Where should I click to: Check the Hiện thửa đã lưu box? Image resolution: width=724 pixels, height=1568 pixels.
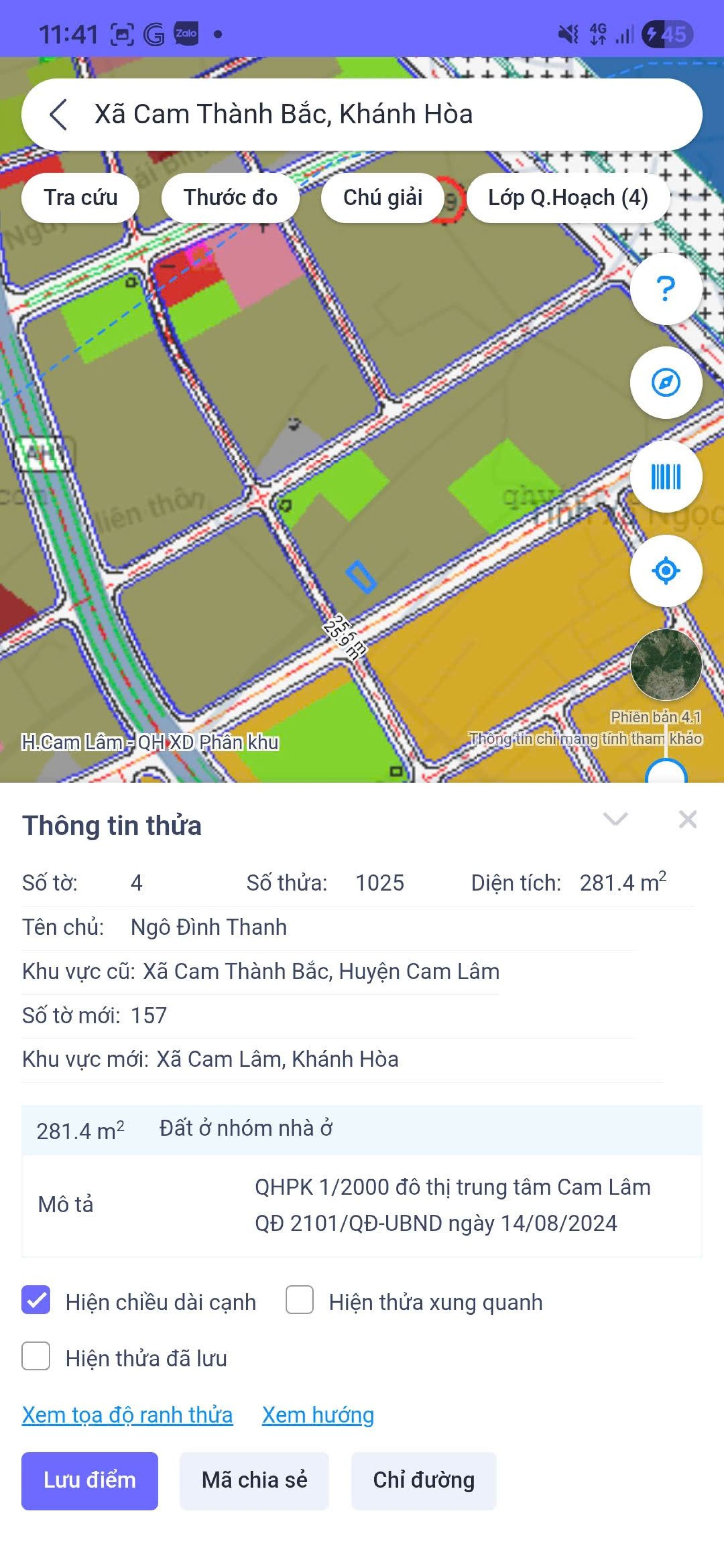pos(36,1358)
